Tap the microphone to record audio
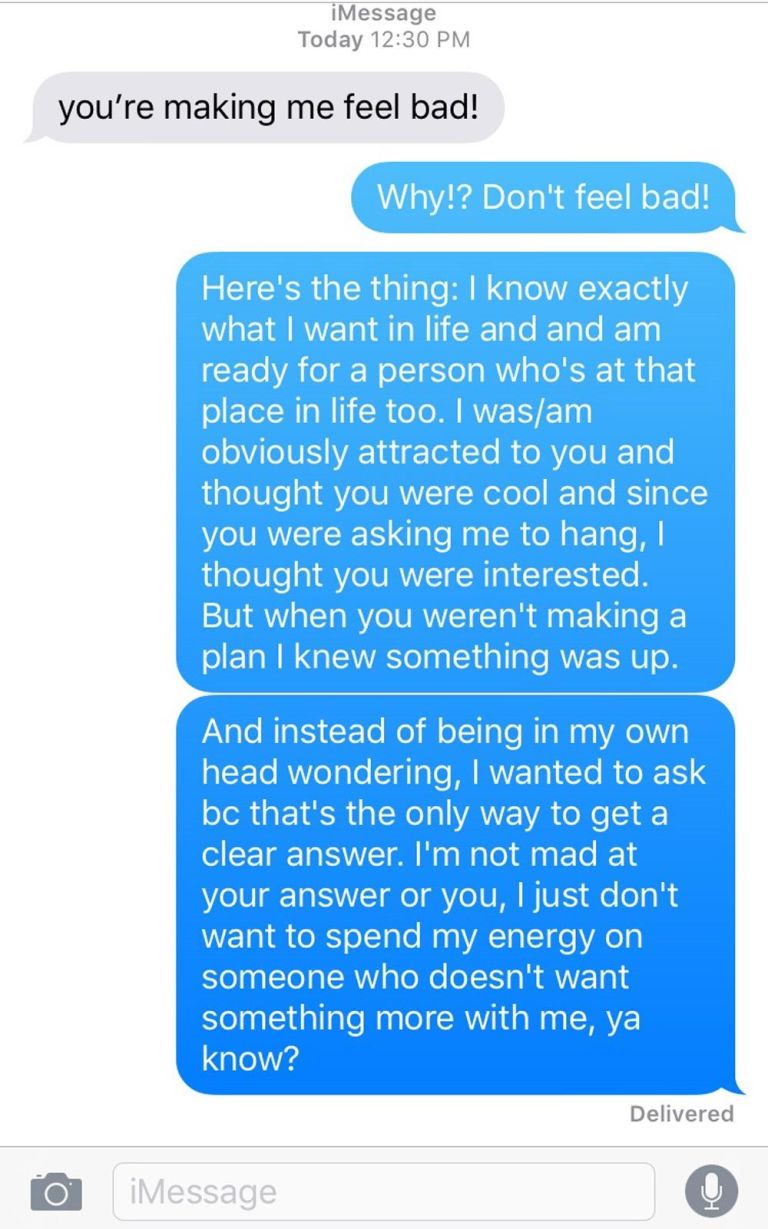The width and height of the screenshot is (768, 1229). 711,1191
